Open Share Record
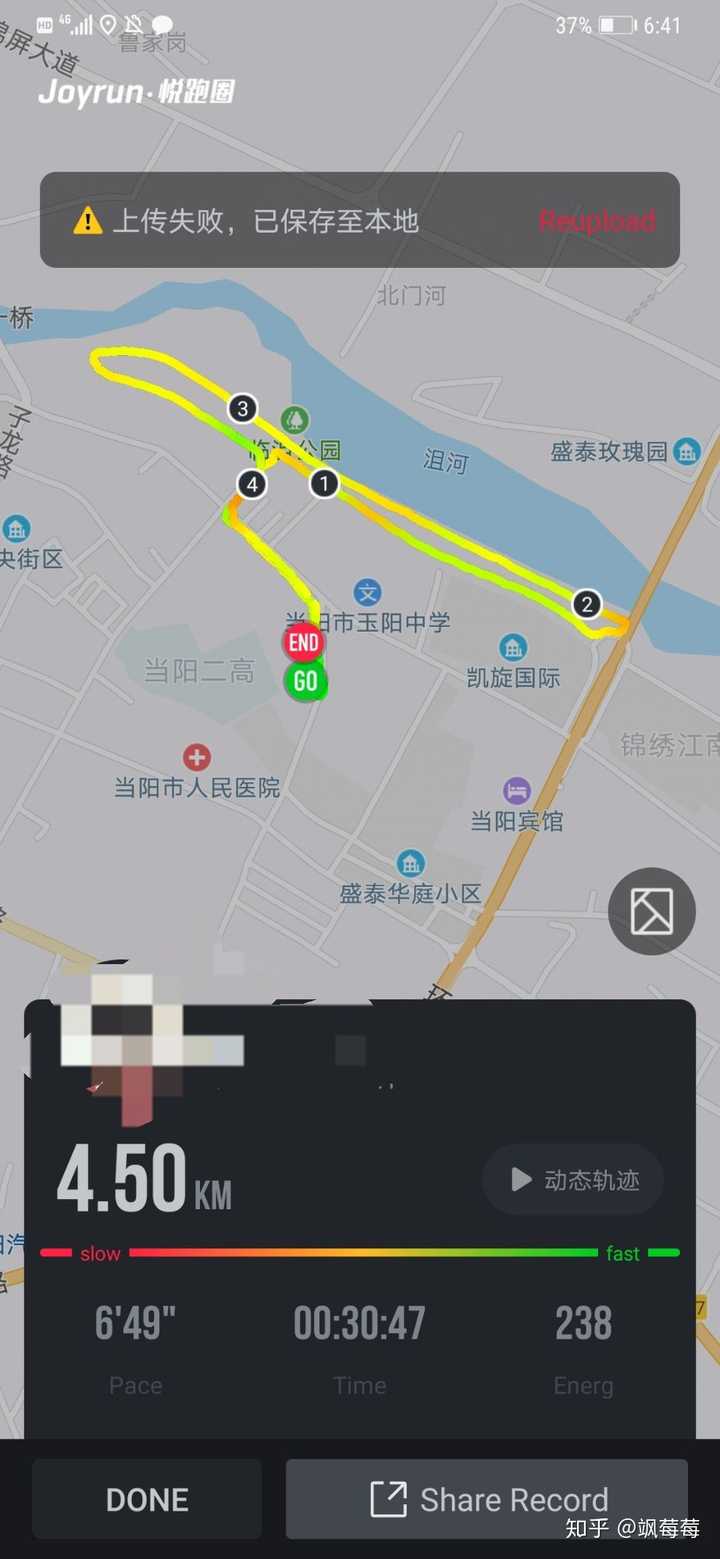The width and height of the screenshot is (720, 1559). click(x=487, y=1499)
